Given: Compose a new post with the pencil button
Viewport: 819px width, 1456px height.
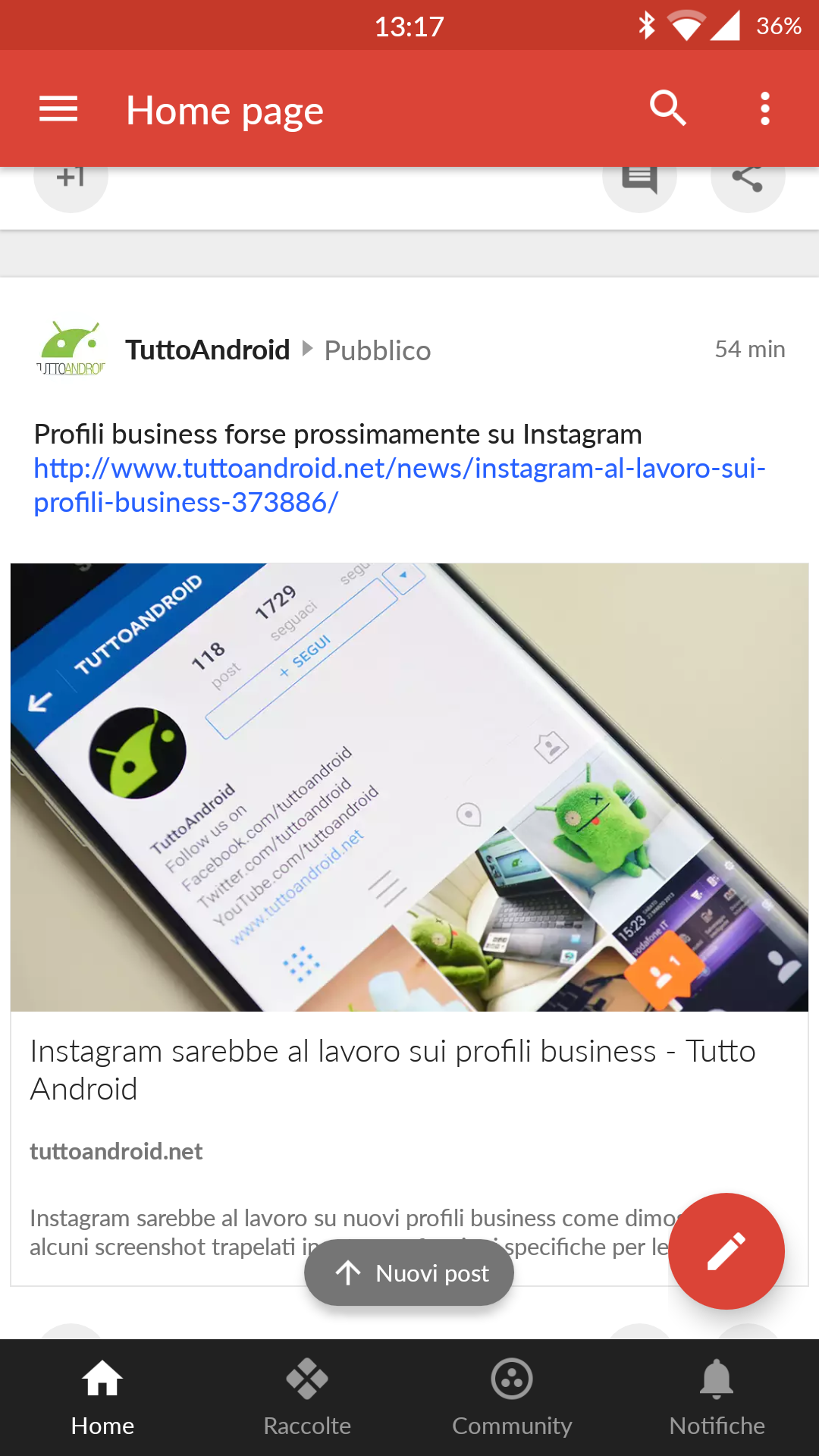Looking at the screenshot, I should tap(726, 1251).
